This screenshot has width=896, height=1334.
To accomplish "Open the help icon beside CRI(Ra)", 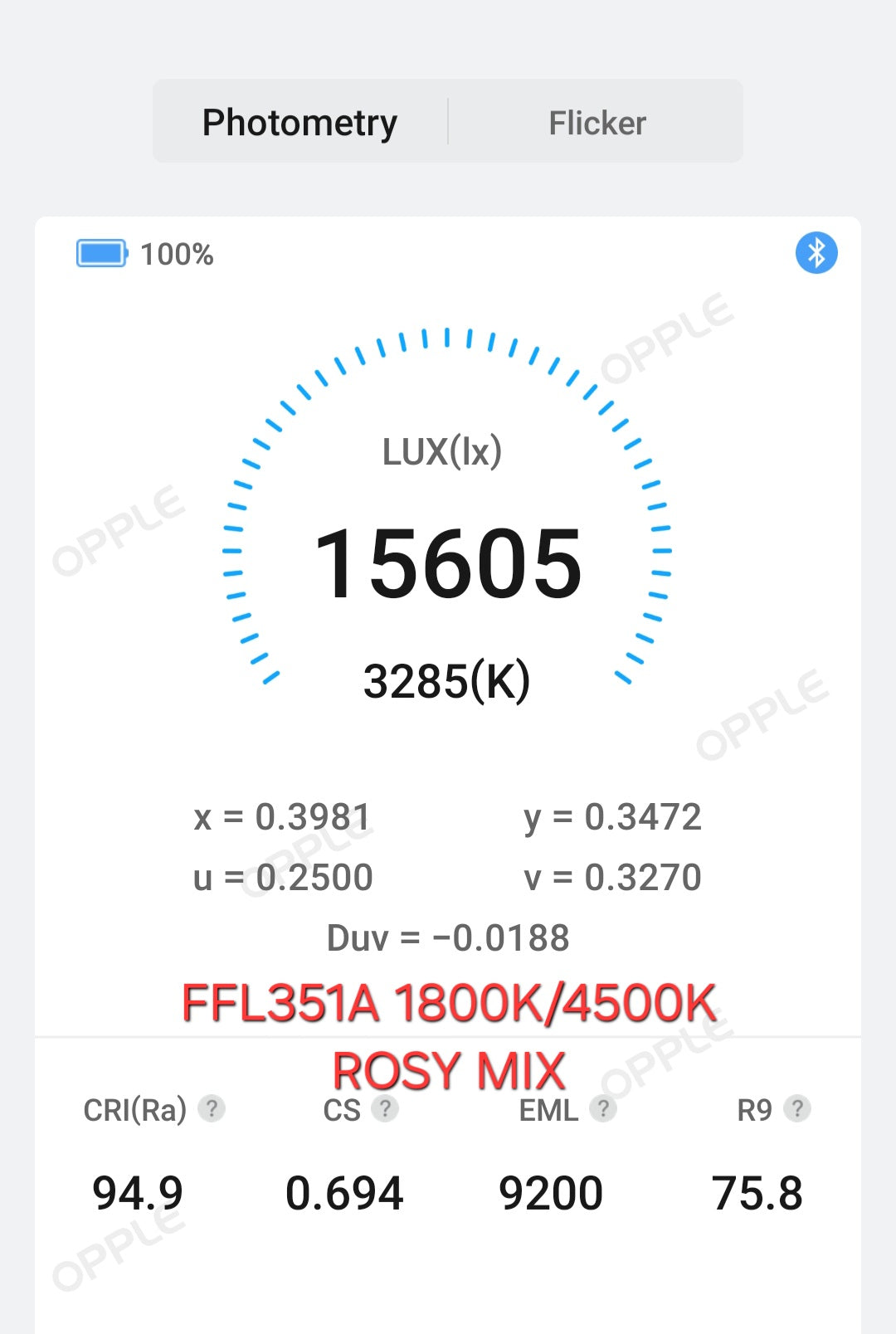I will 212,1108.
